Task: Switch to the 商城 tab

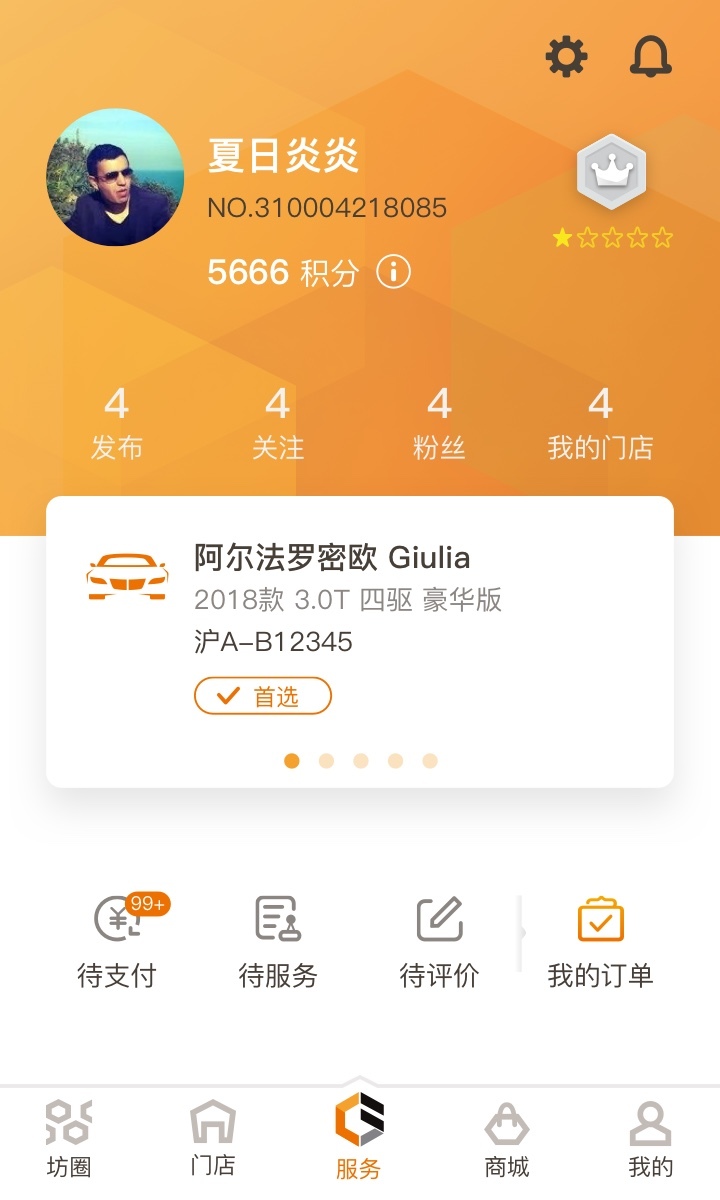Action: (507, 1140)
